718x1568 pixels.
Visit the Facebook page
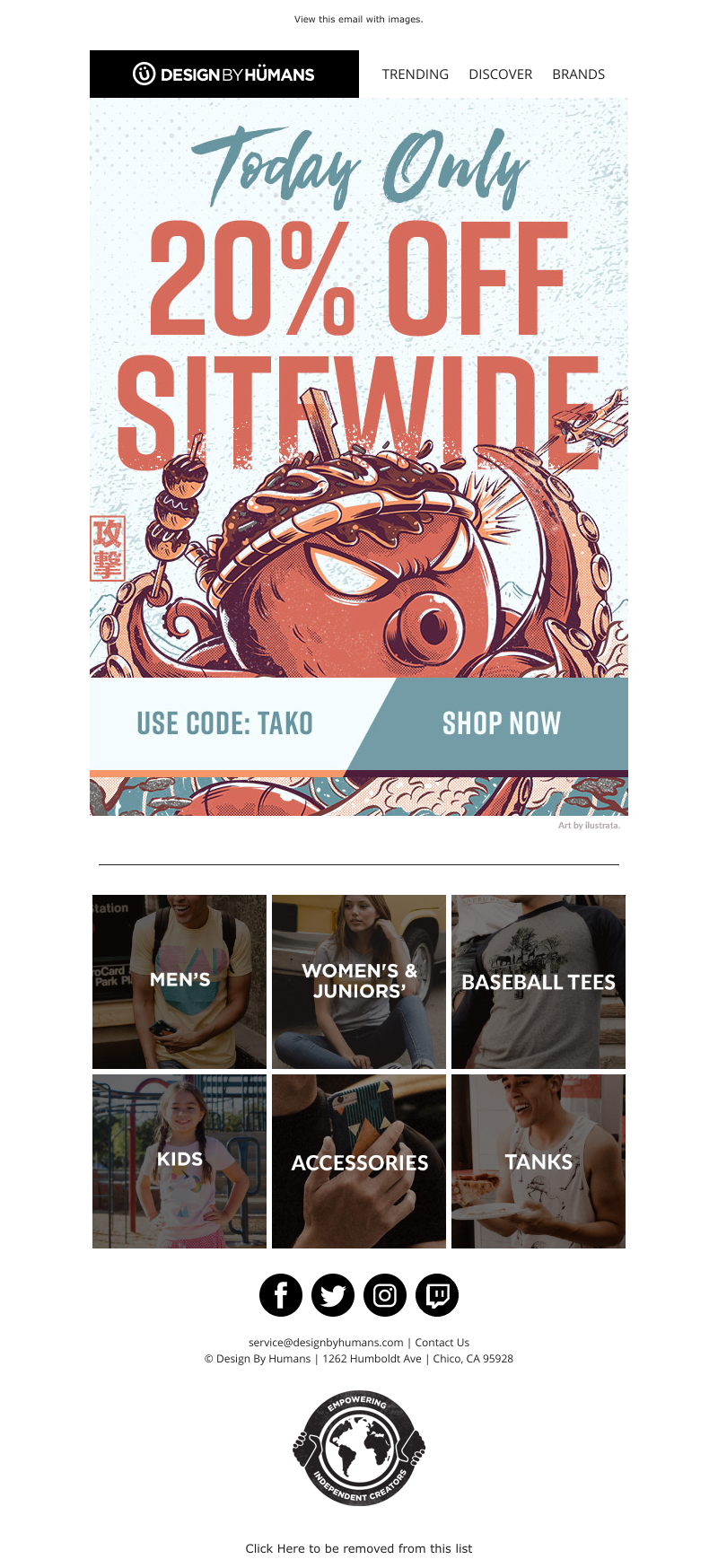point(281,1294)
